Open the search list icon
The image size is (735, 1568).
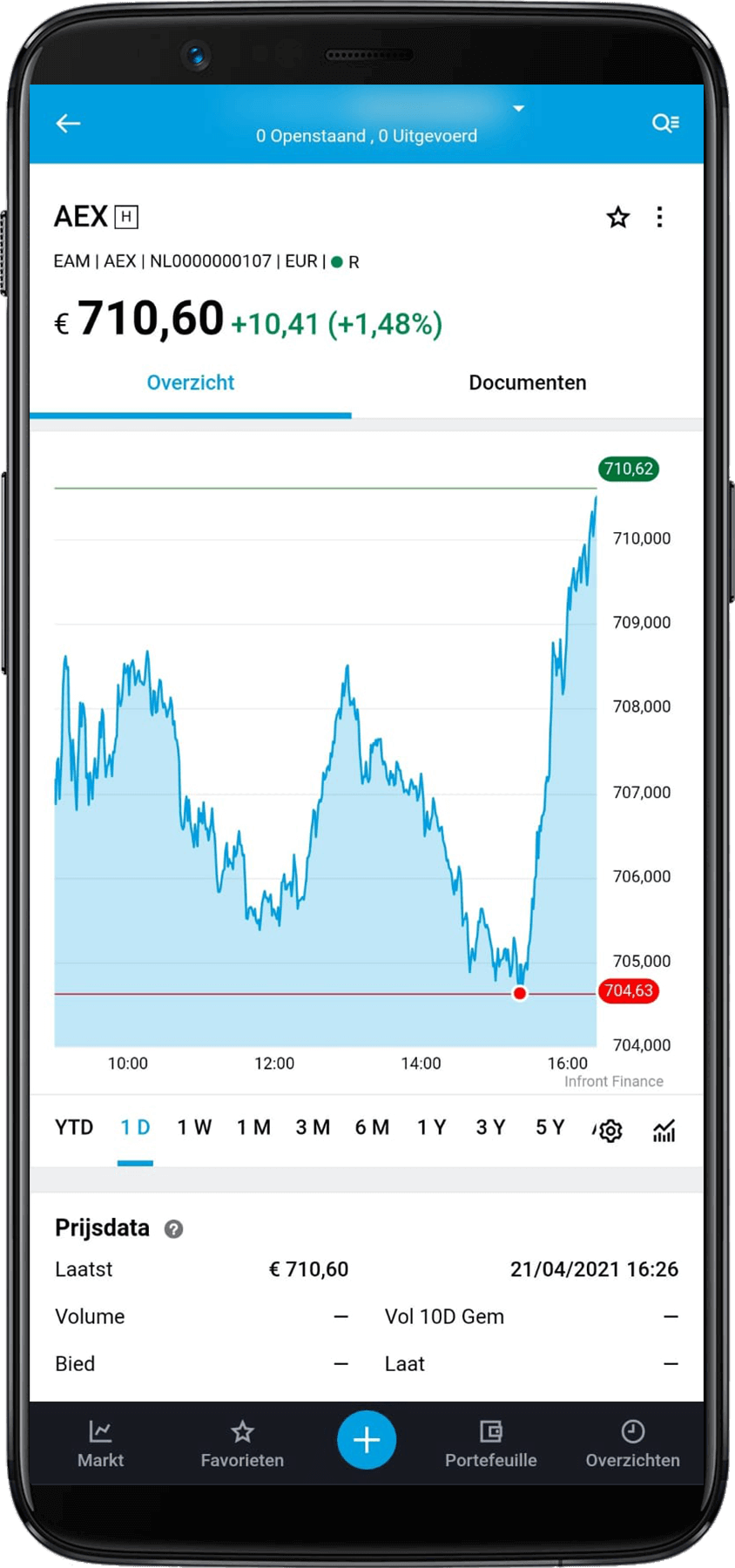pyautogui.click(x=665, y=124)
